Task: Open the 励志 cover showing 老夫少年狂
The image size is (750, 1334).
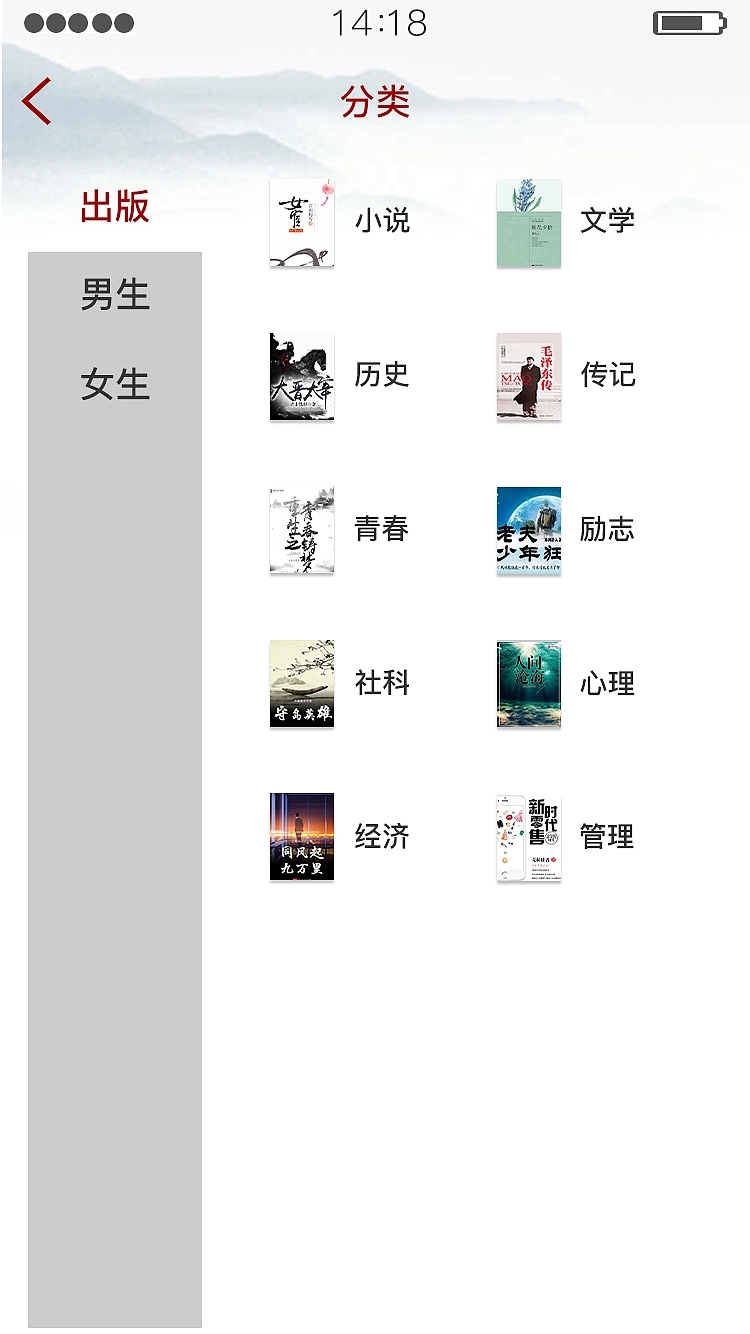Action: tap(529, 531)
